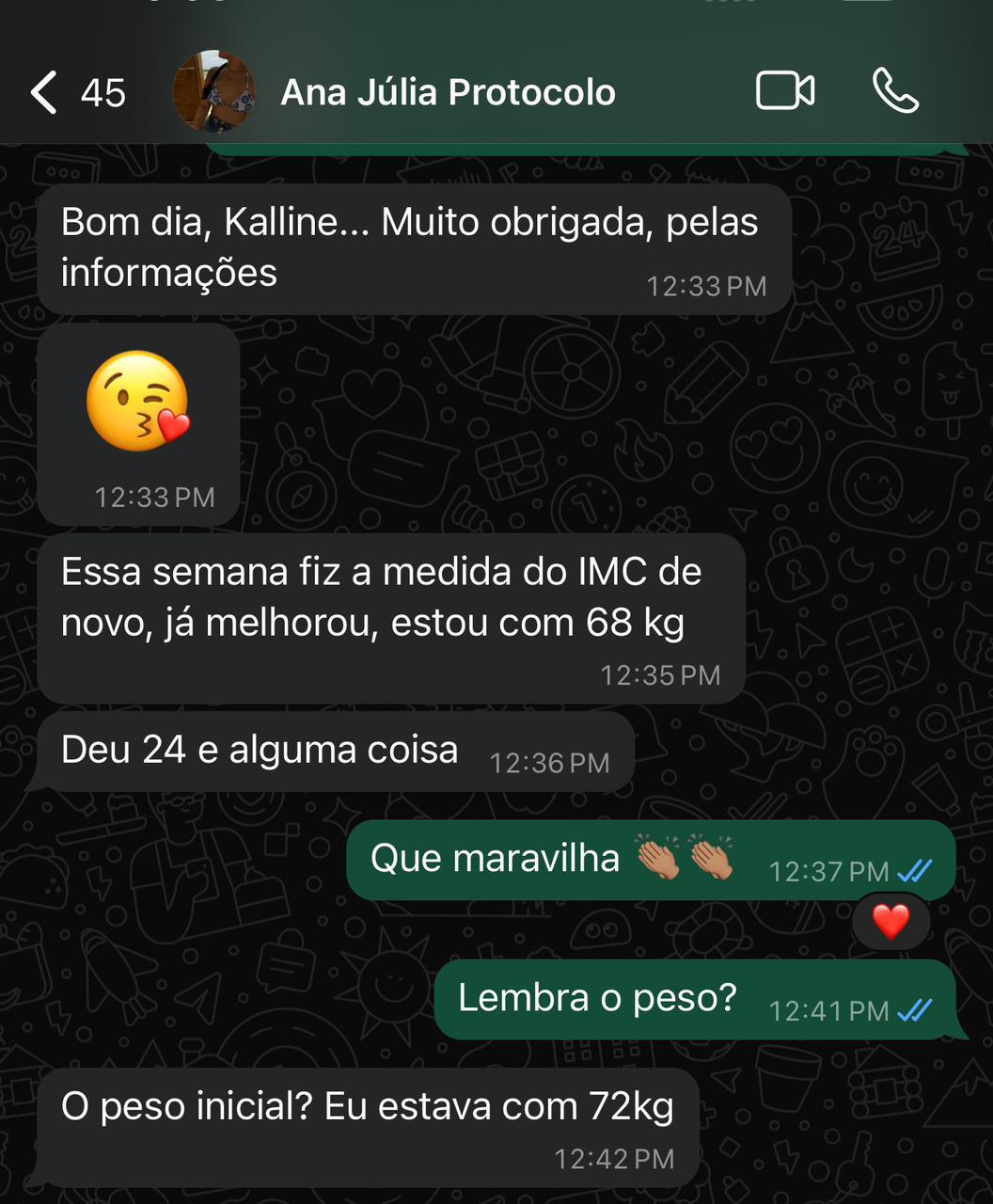Screen dimensions: 993x1204
Task: Tap the 12:33 PM timestamp on the first message
Action: click(705, 284)
